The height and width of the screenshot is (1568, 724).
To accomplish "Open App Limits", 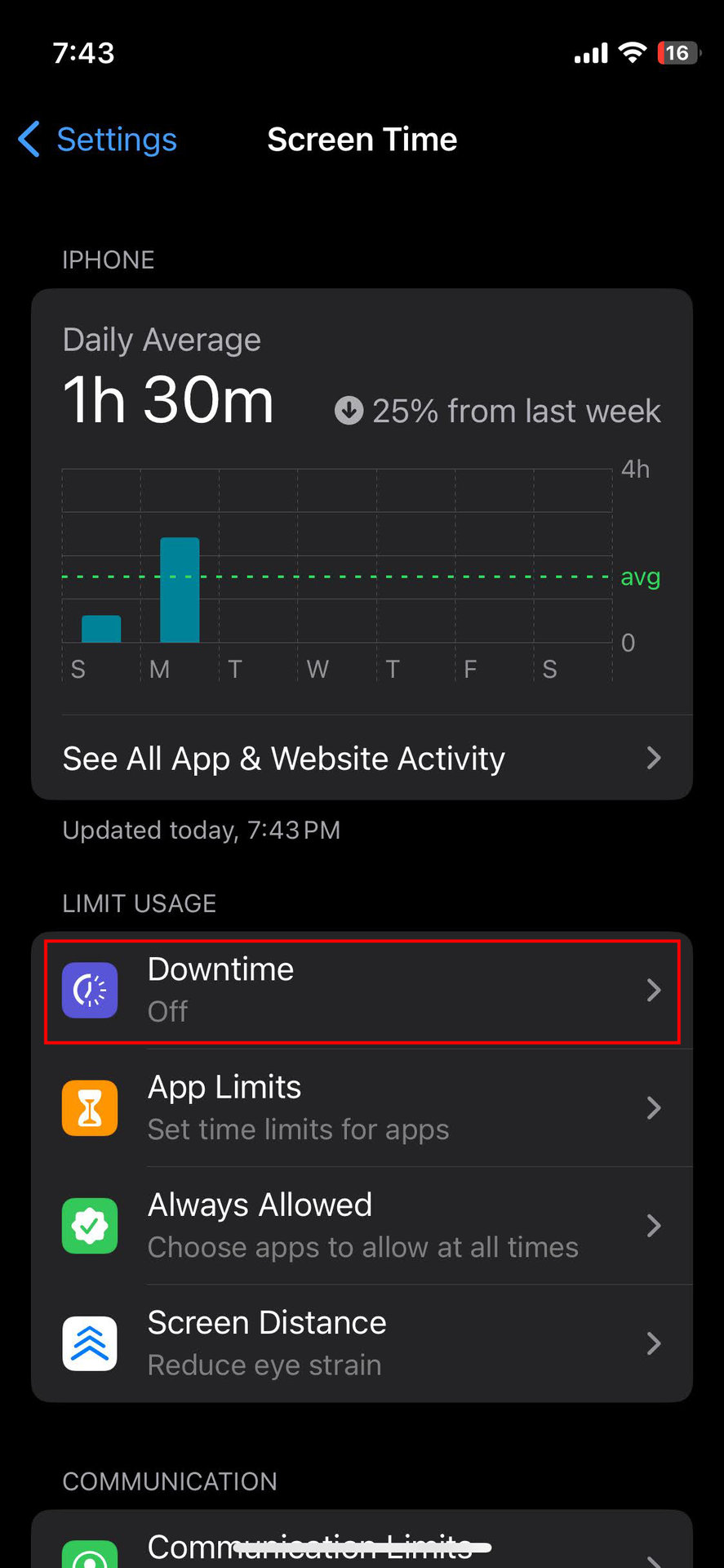I will [x=362, y=1108].
